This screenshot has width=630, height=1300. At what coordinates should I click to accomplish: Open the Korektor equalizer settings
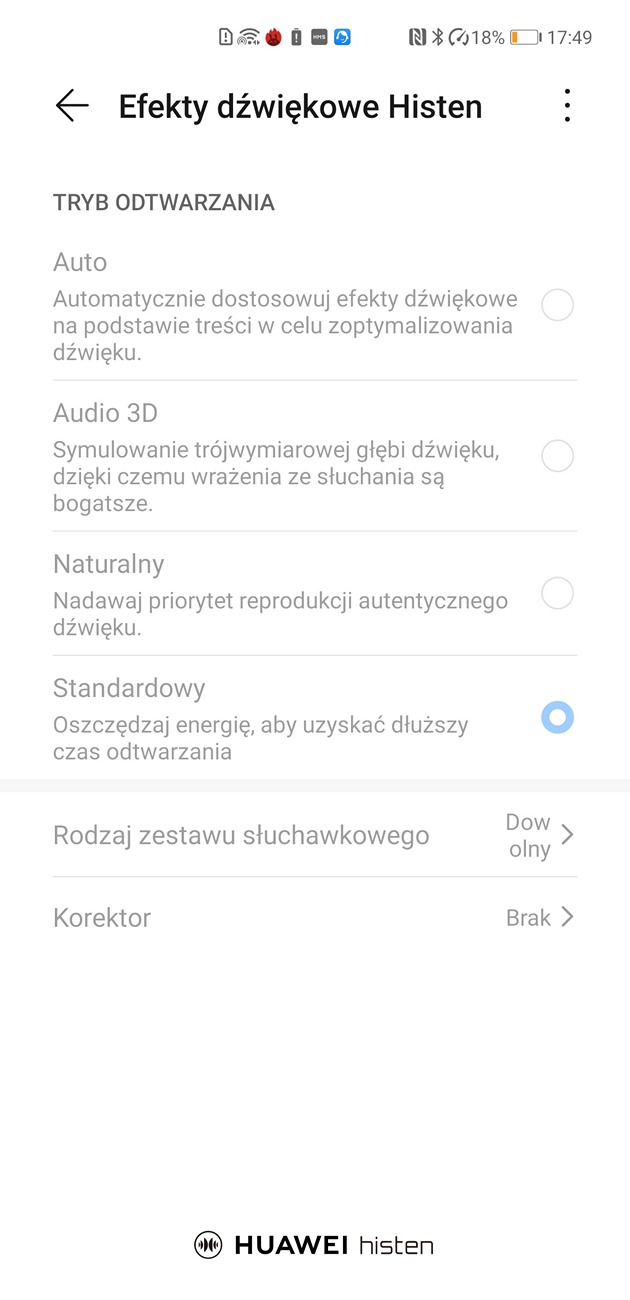click(x=314, y=917)
